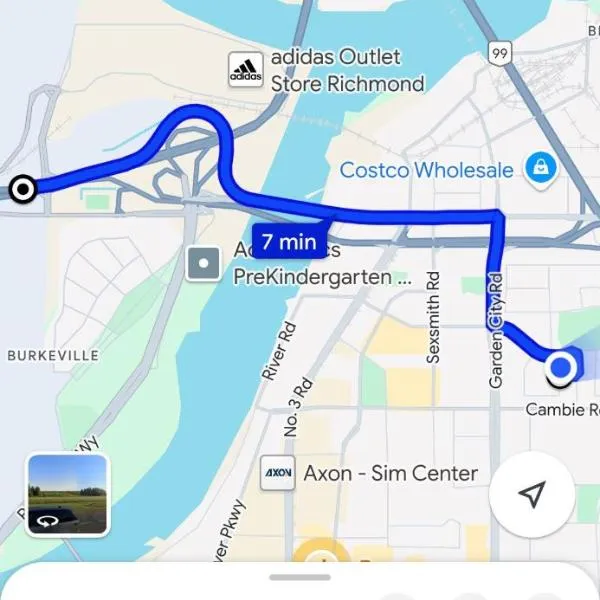Tap the bottom sheet drag handle
Screen dimensions: 600x600
(x=300, y=577)
